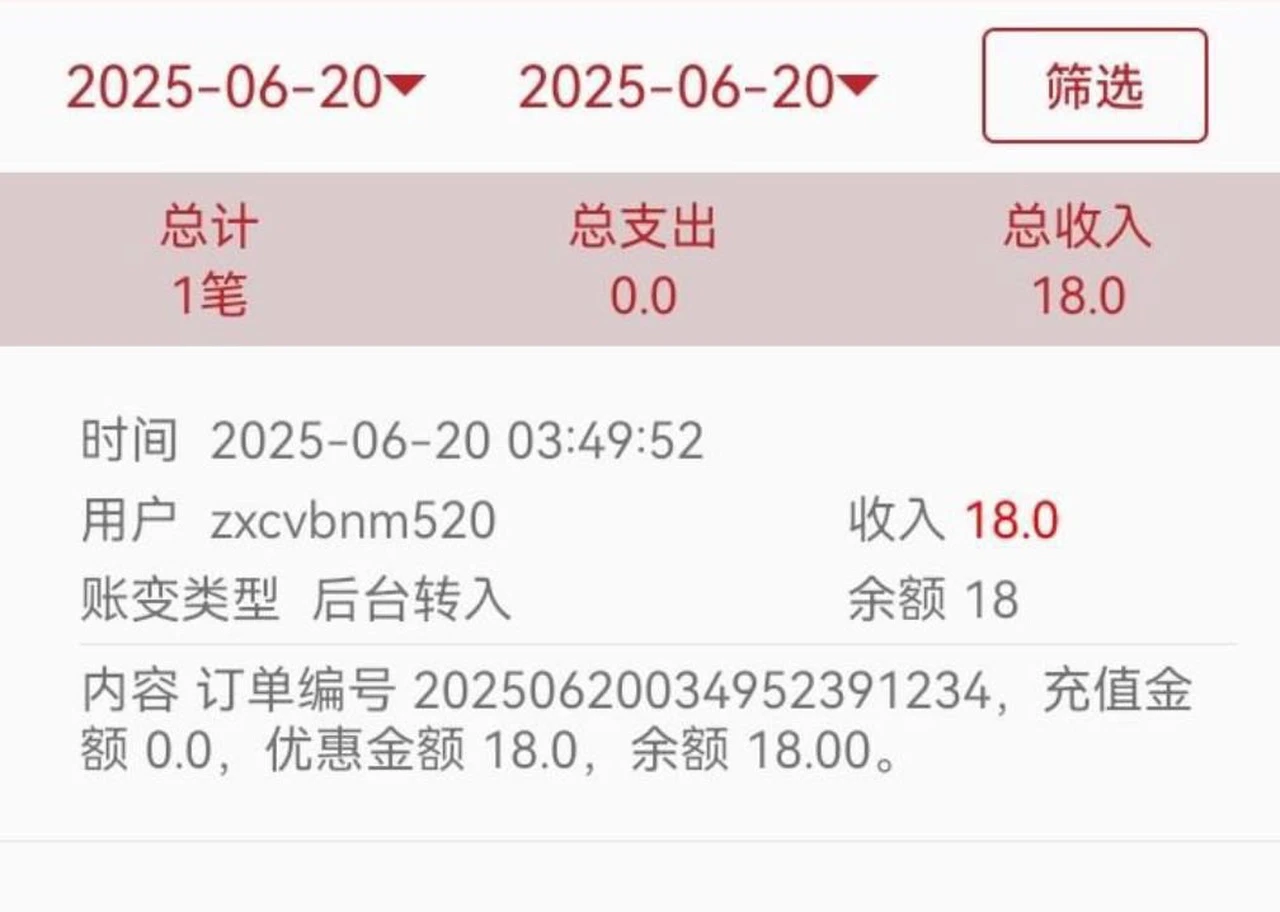
Task: Open the start date dropdown
Action: coord(246,87)
